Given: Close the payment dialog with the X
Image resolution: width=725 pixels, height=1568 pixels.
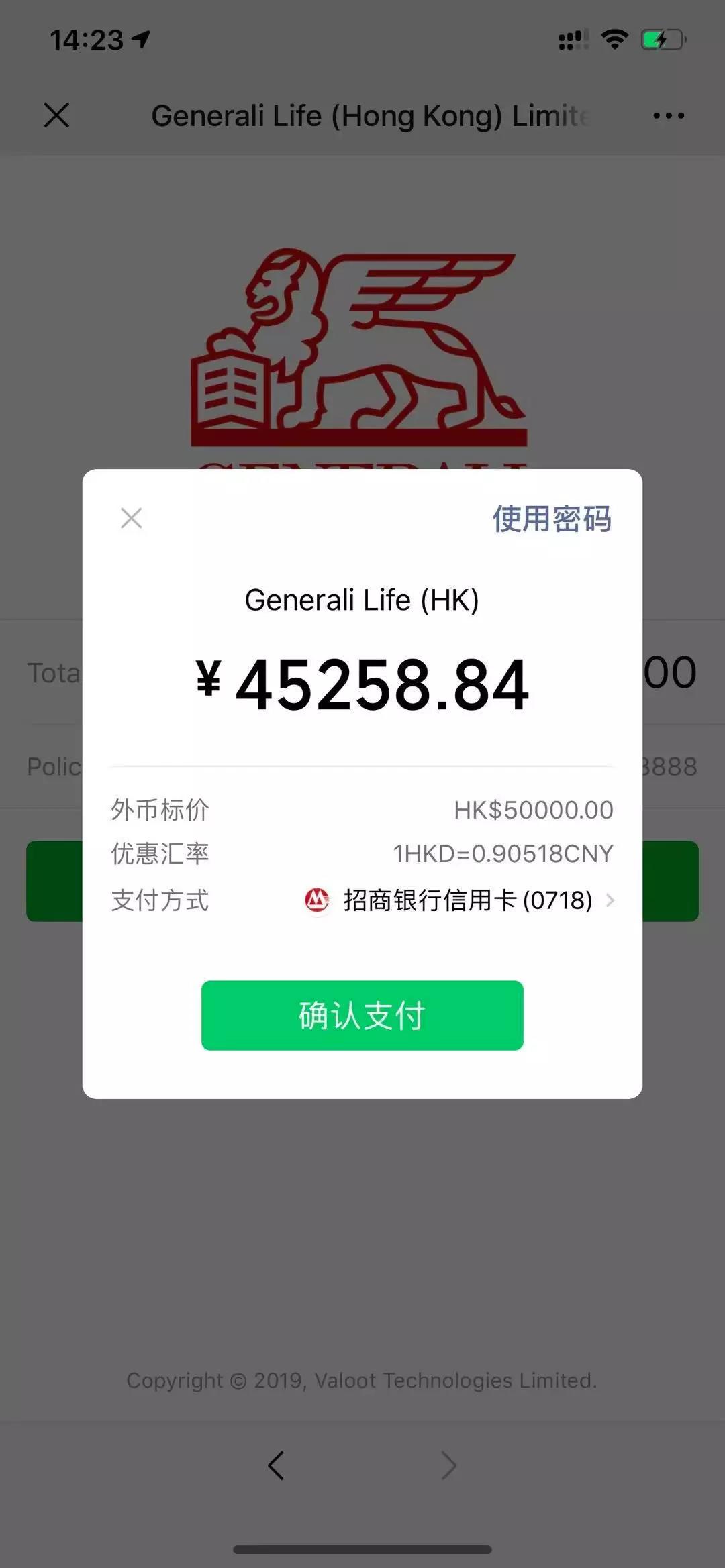Looking at the screenshot, I should point(131,518).
